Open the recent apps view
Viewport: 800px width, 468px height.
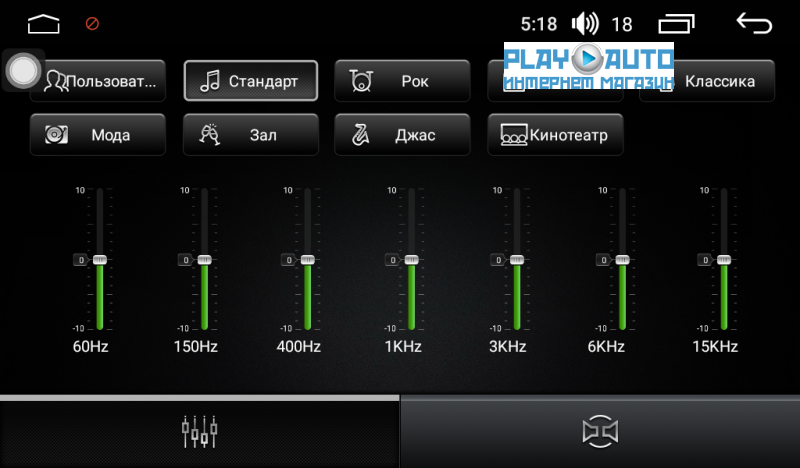click(x=676, y=23)
